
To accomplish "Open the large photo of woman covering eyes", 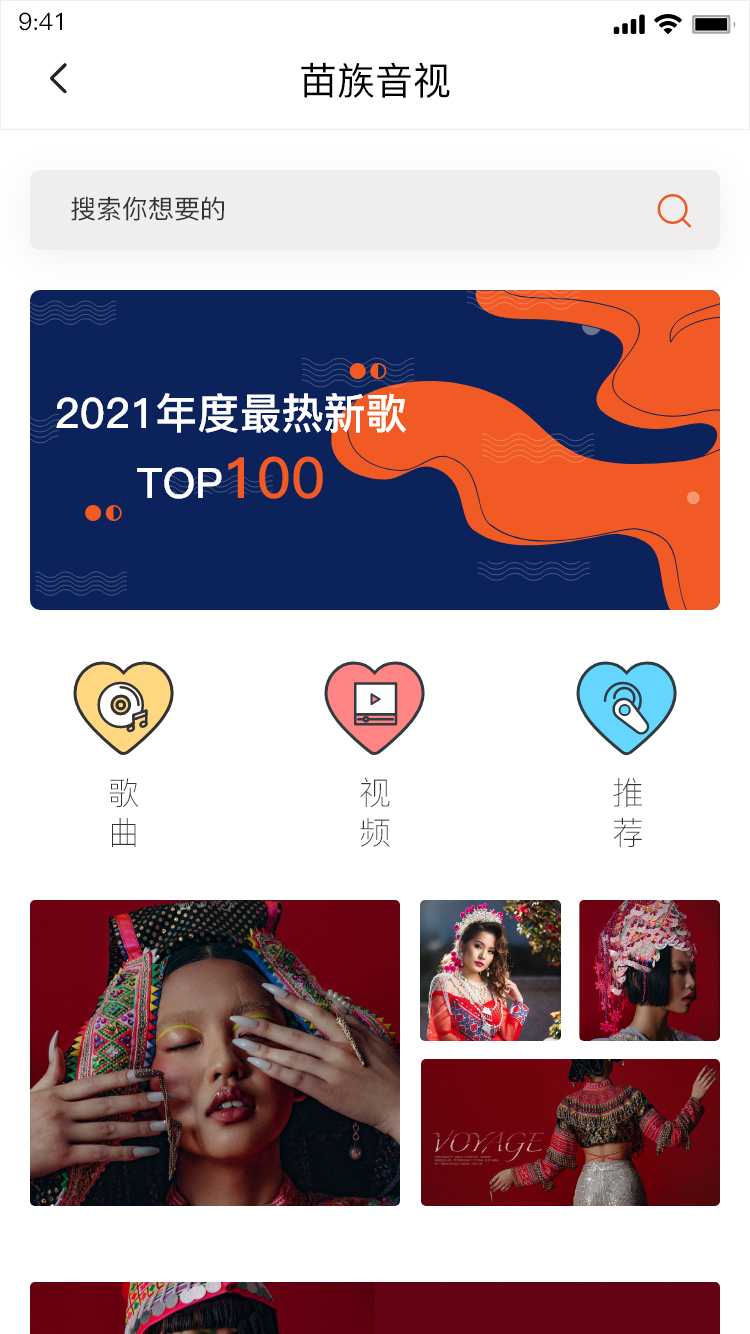I will coord(215,1052).
